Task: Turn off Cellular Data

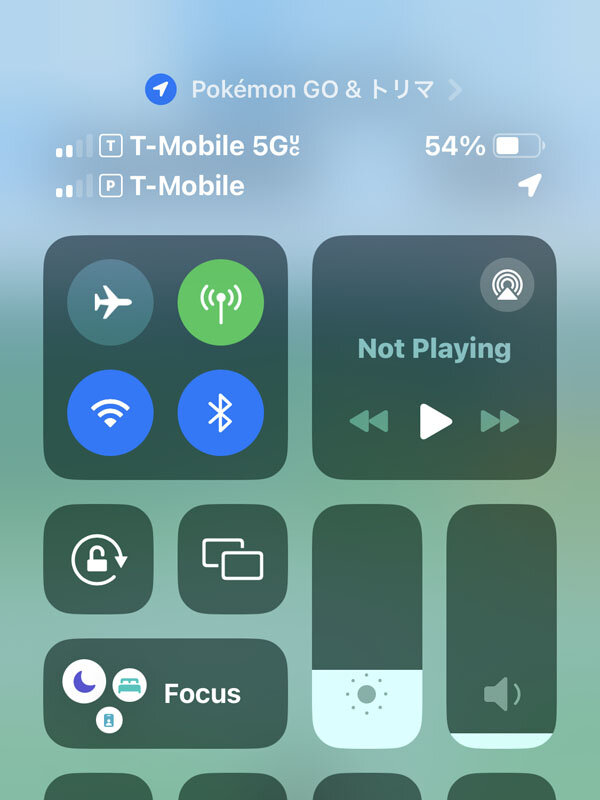Action: pos(221,302)
